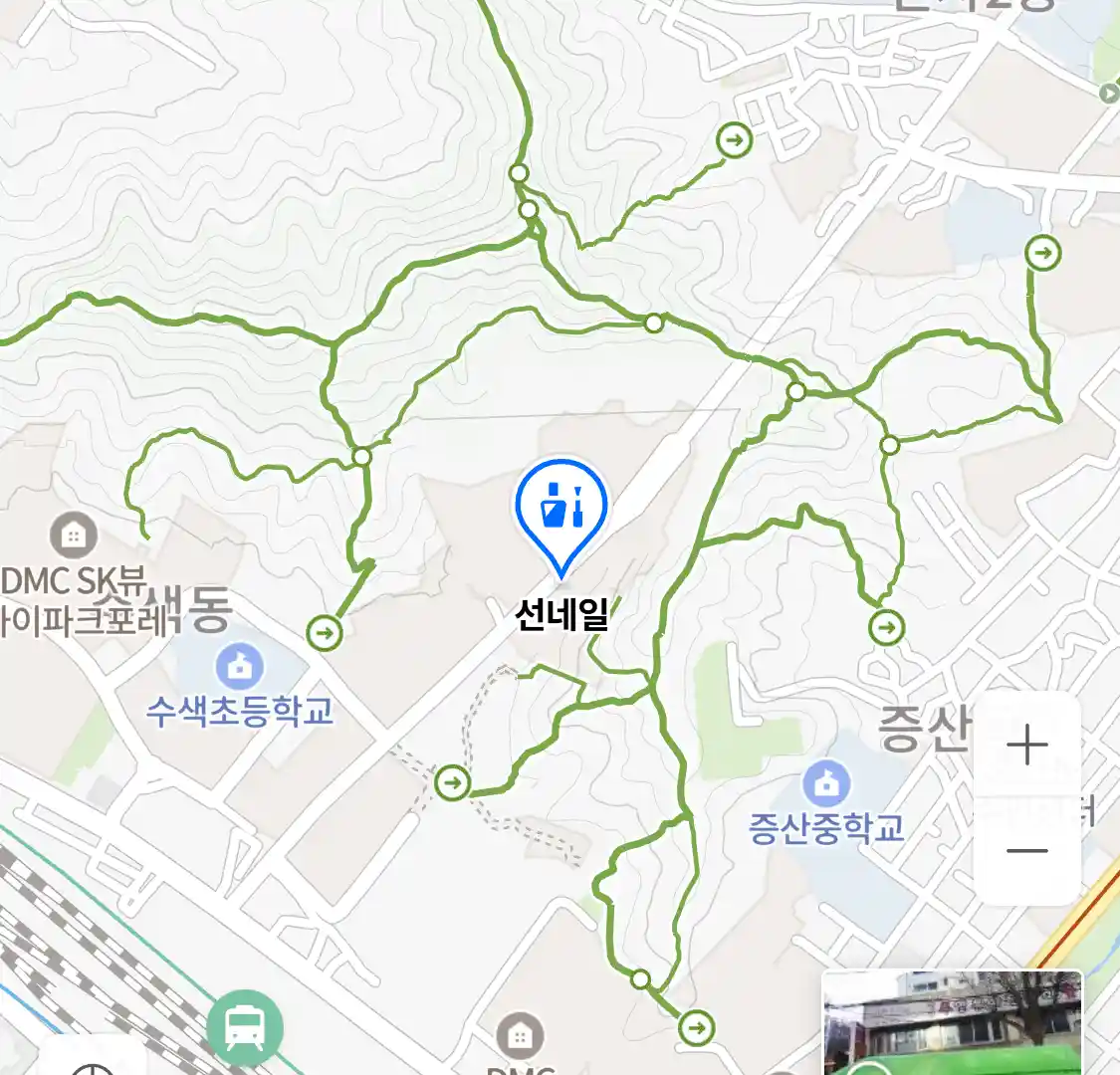Open the street view photo thumbnail
Screen dimensions: 1120x1075
click(x=952, y=1023)
